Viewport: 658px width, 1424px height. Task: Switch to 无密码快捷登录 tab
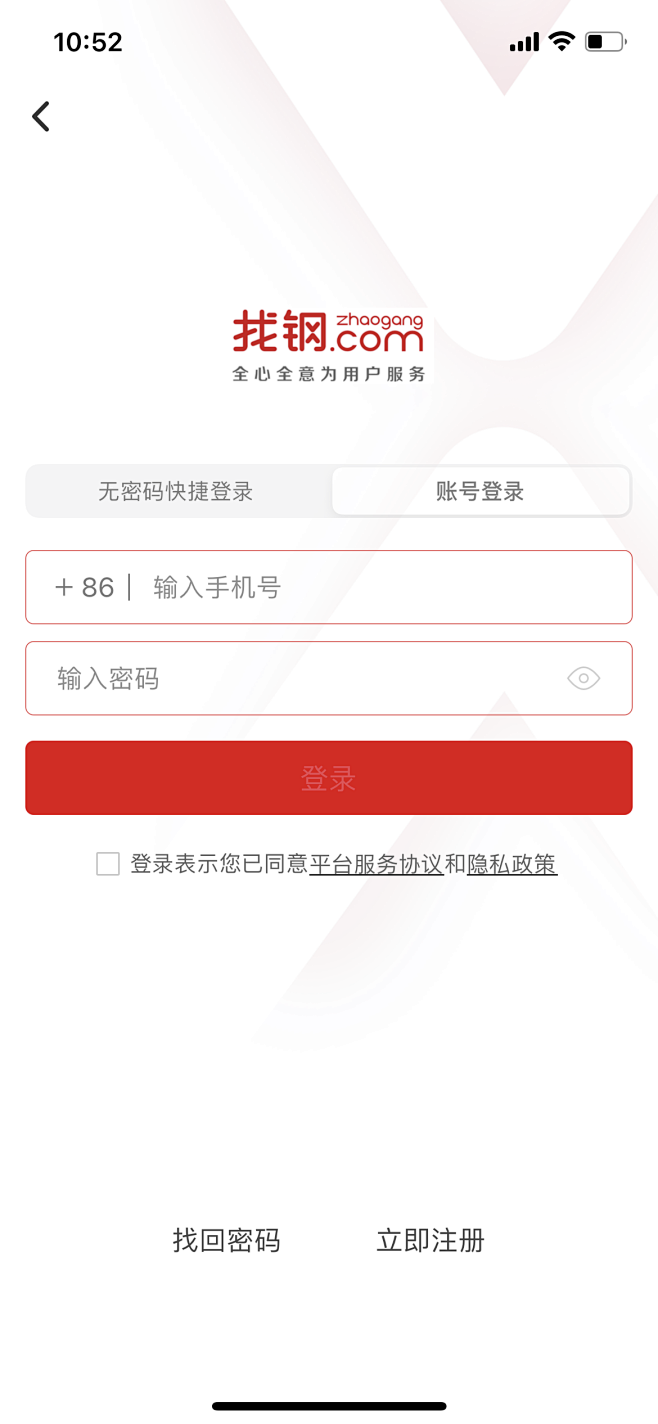(x=177, y=491)
